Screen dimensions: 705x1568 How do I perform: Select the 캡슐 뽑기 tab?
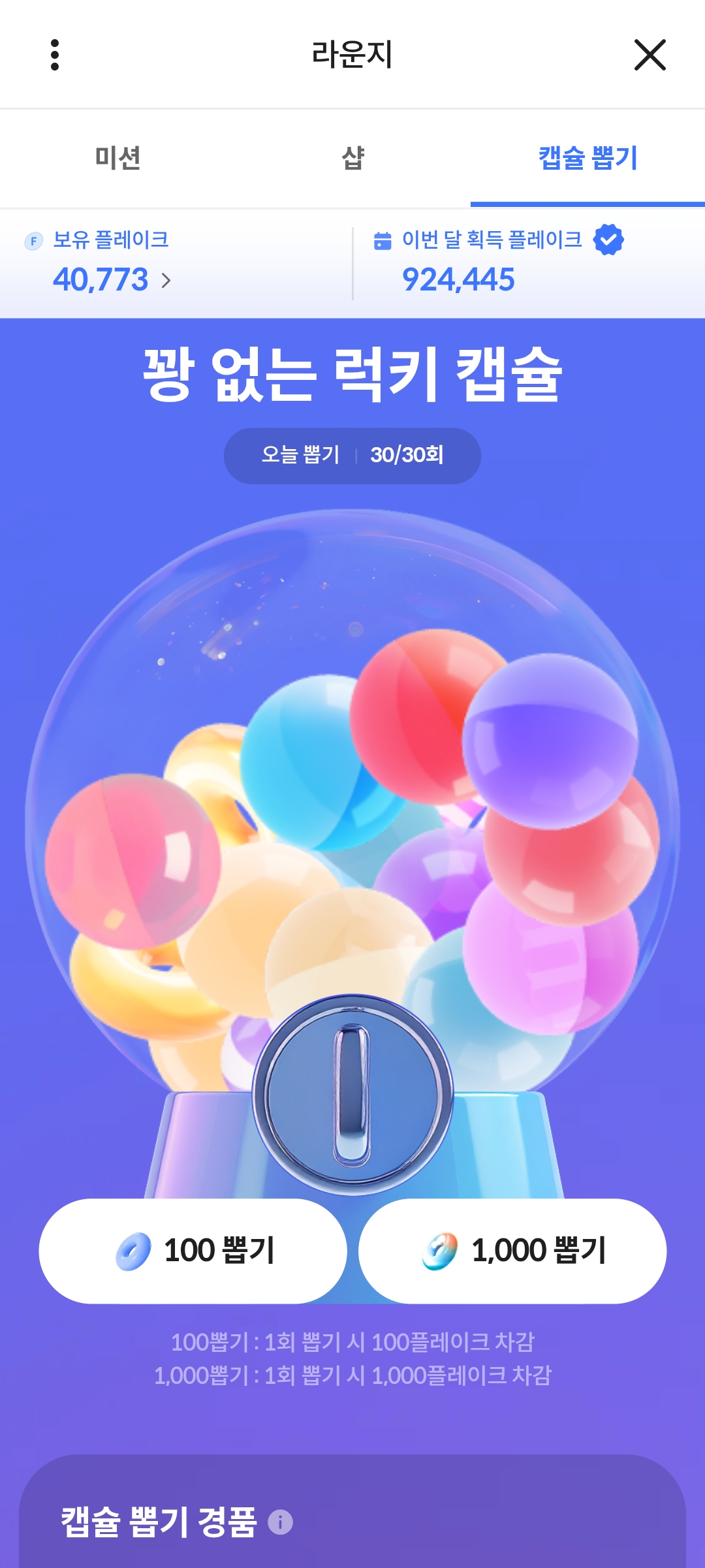[587, 158]
